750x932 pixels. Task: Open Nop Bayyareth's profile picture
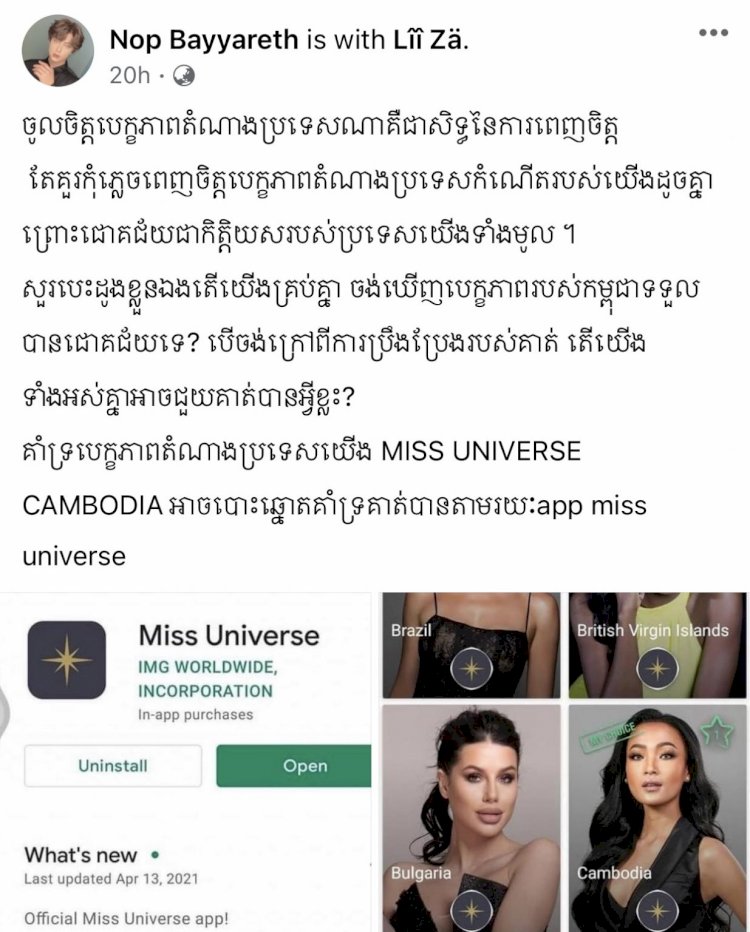pyautogui.click(x=57, y=50)
